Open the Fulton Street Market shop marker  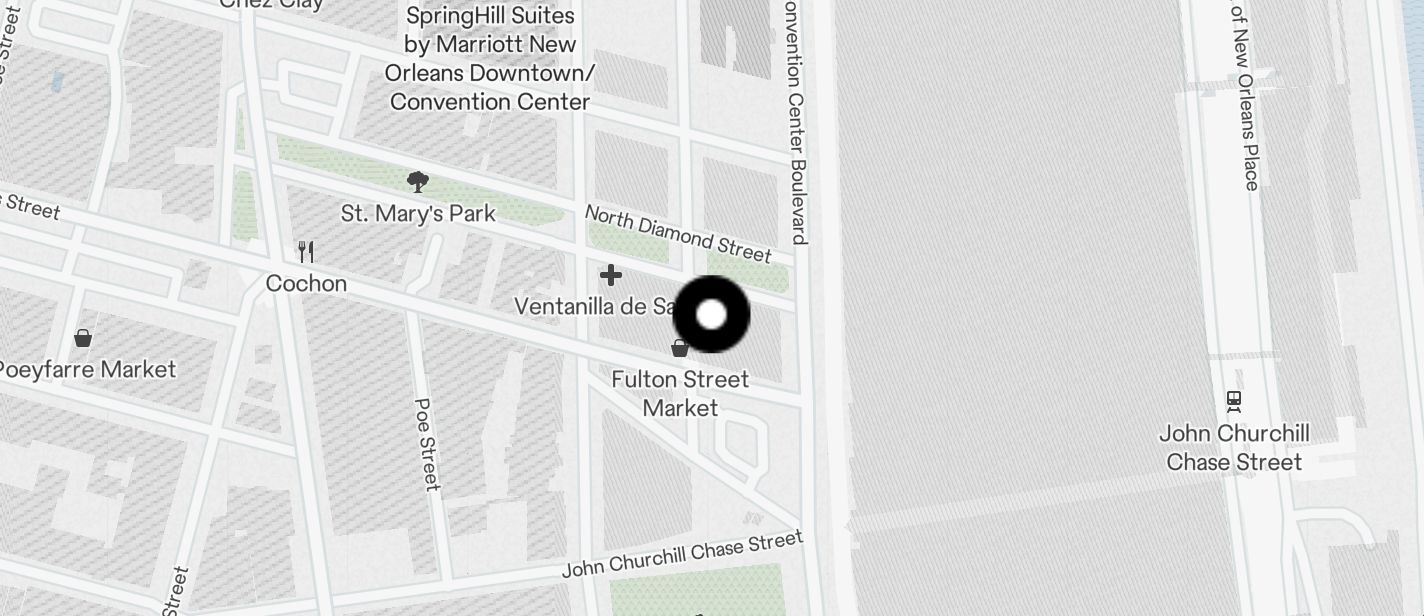point(680,349)
